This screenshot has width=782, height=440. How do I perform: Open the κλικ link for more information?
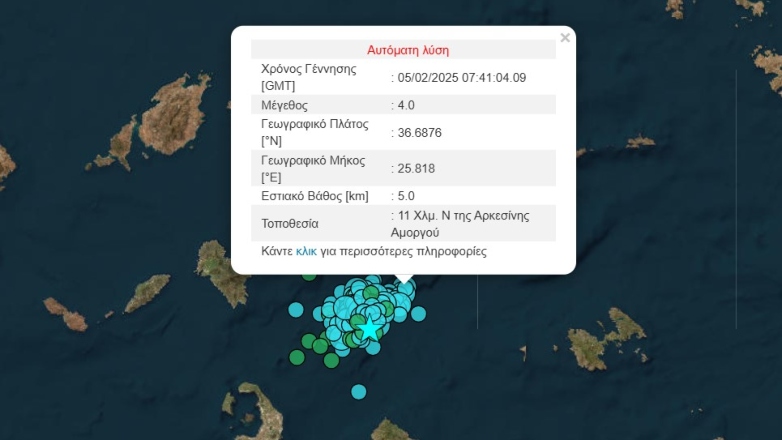pyautogui.click(x=306, y=251)
